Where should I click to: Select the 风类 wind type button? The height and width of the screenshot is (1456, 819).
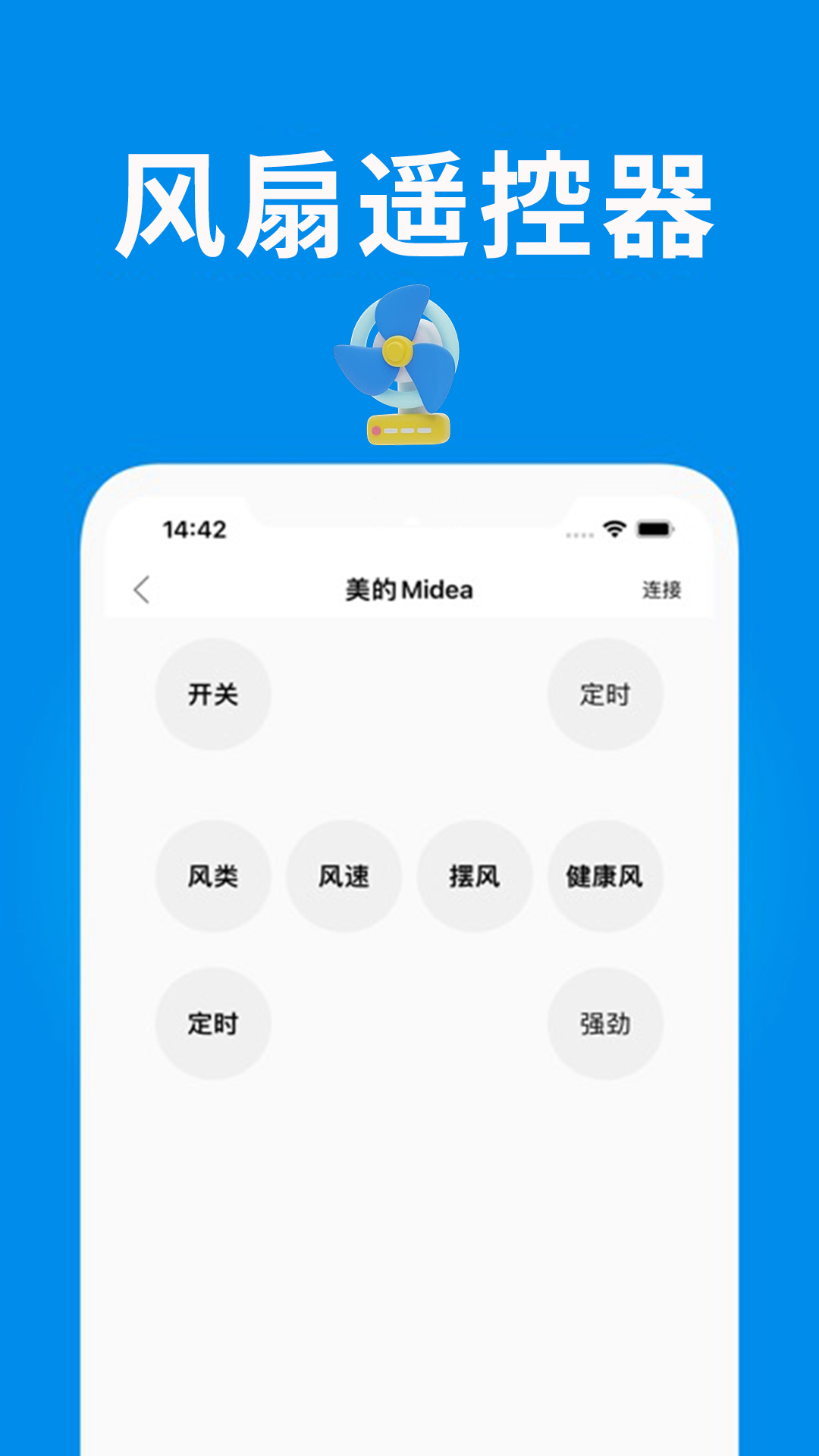click(x=213, y=876)
